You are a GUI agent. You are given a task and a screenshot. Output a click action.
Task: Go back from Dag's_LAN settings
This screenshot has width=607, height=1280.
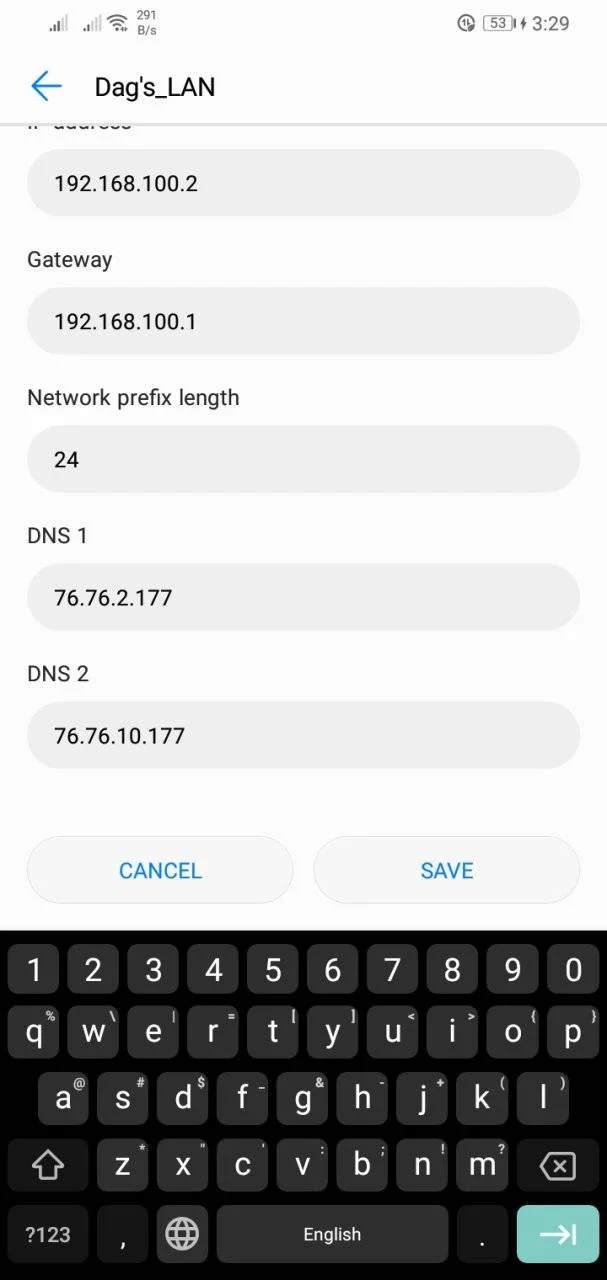47,86
